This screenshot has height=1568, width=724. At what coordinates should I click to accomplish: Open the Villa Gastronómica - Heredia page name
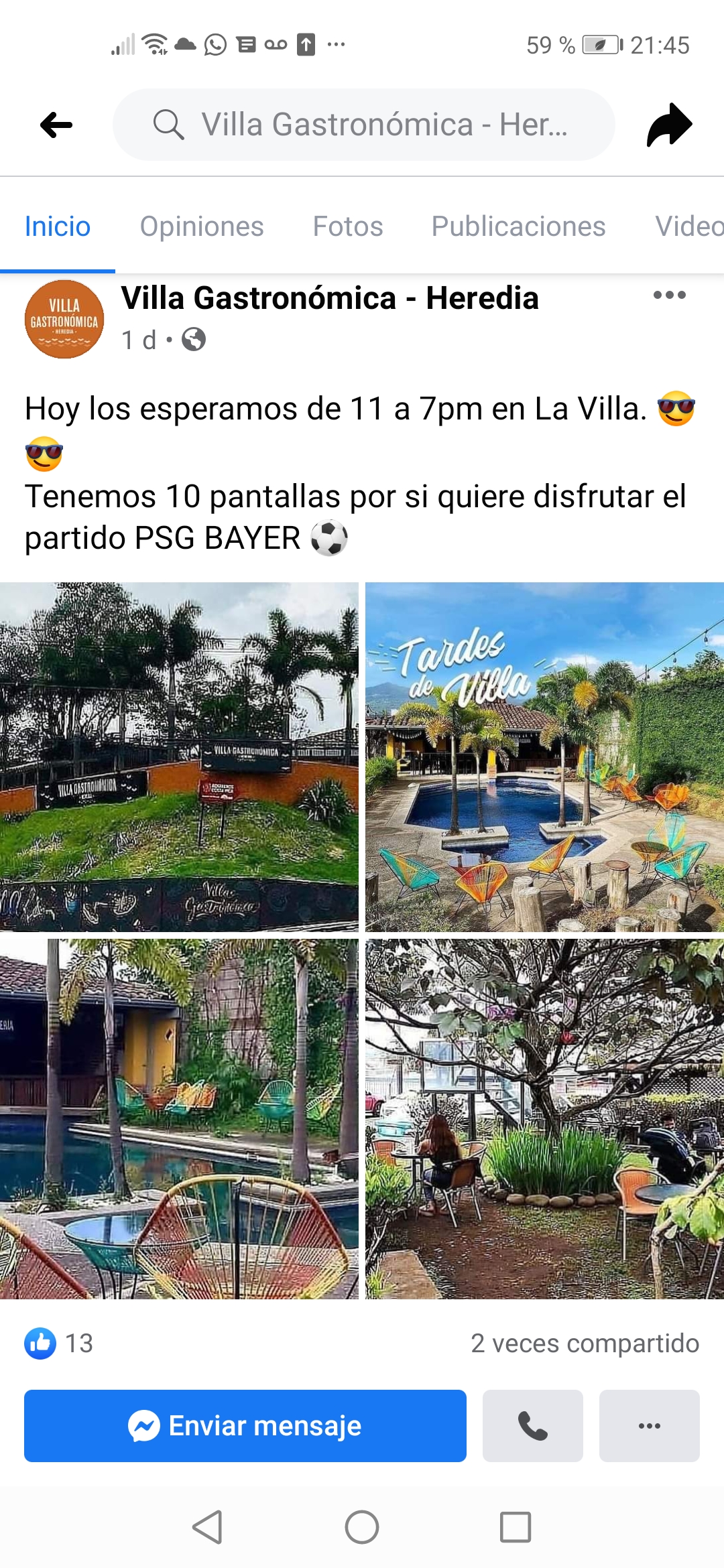point(330,298)
